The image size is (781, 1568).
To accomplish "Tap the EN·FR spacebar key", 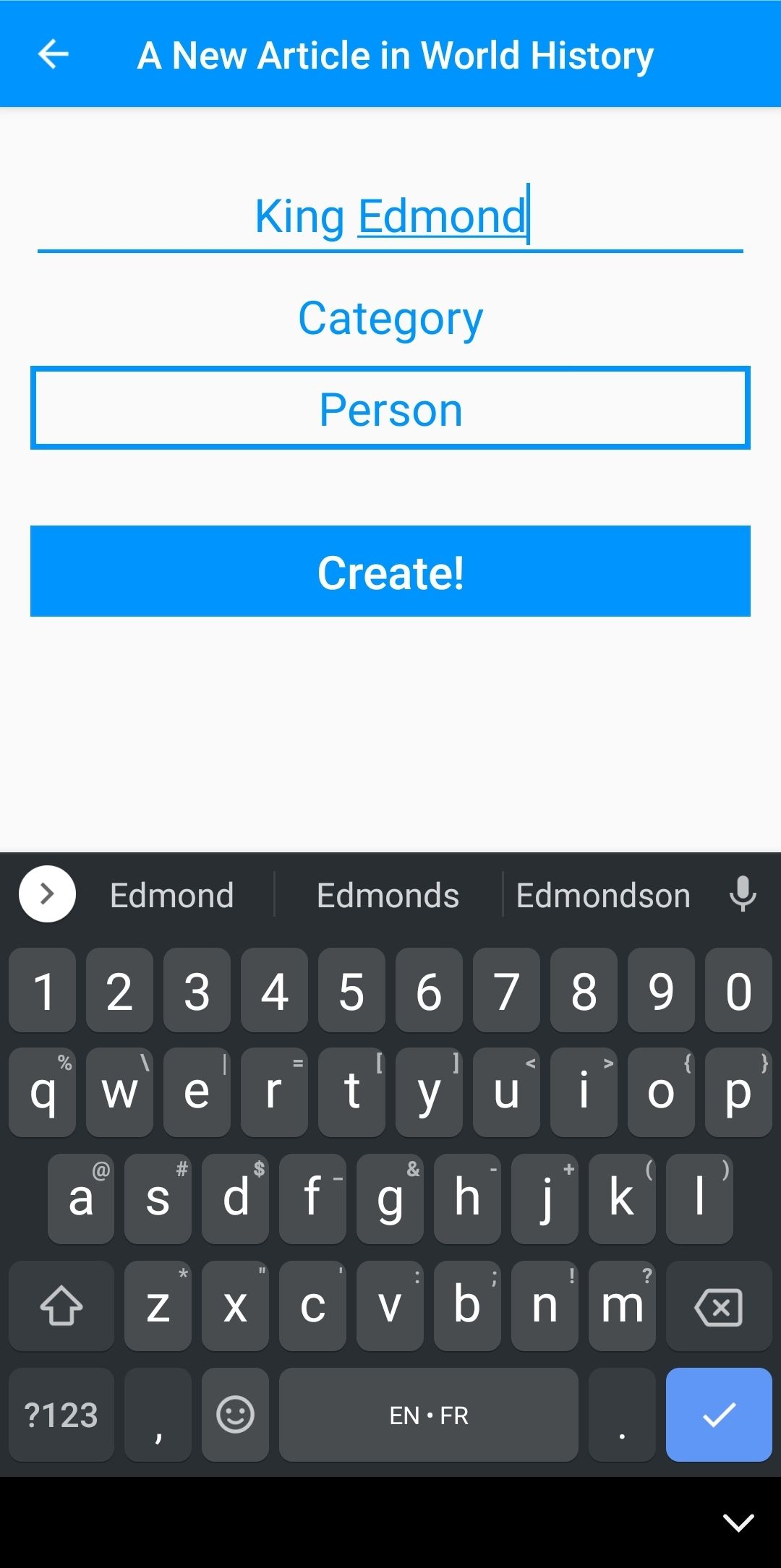I will pos(428,1415).
